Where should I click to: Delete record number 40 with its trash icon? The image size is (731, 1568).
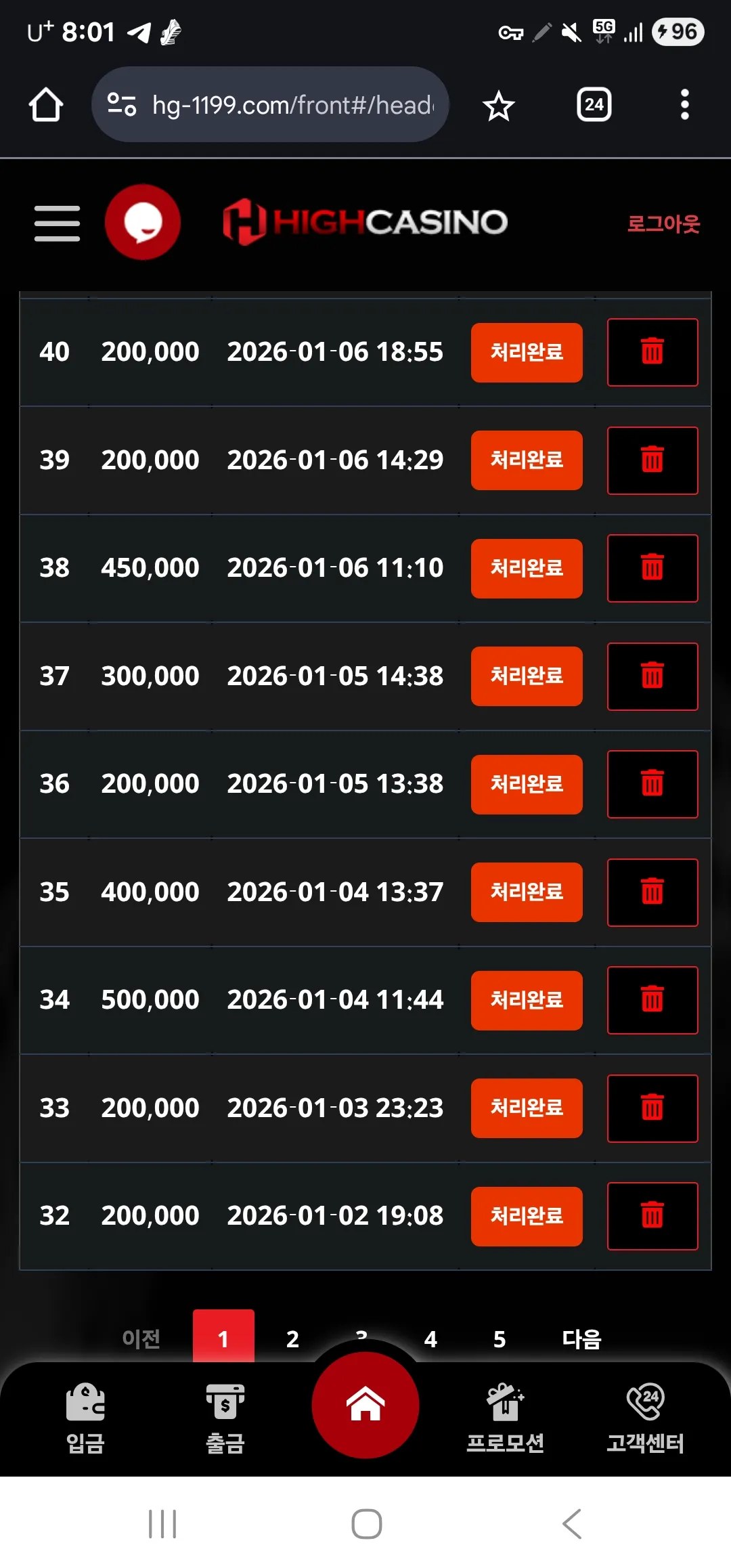[x=652, y=352]
